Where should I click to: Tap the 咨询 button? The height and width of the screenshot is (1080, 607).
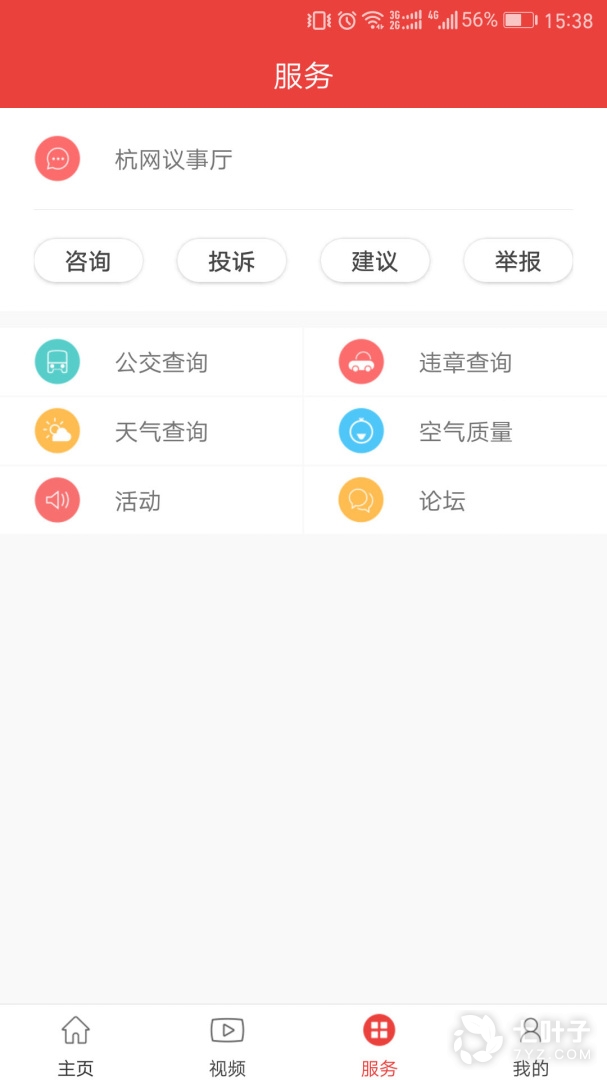88,261
